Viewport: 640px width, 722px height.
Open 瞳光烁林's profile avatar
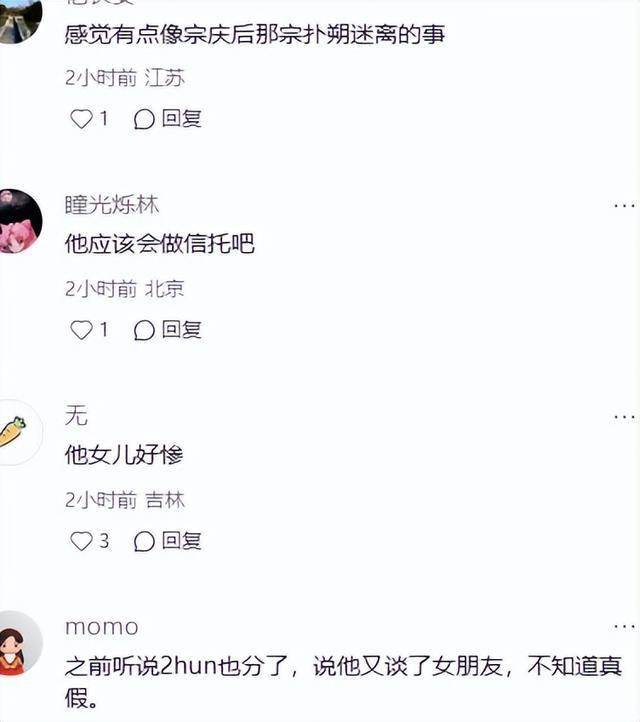(20, 221)
